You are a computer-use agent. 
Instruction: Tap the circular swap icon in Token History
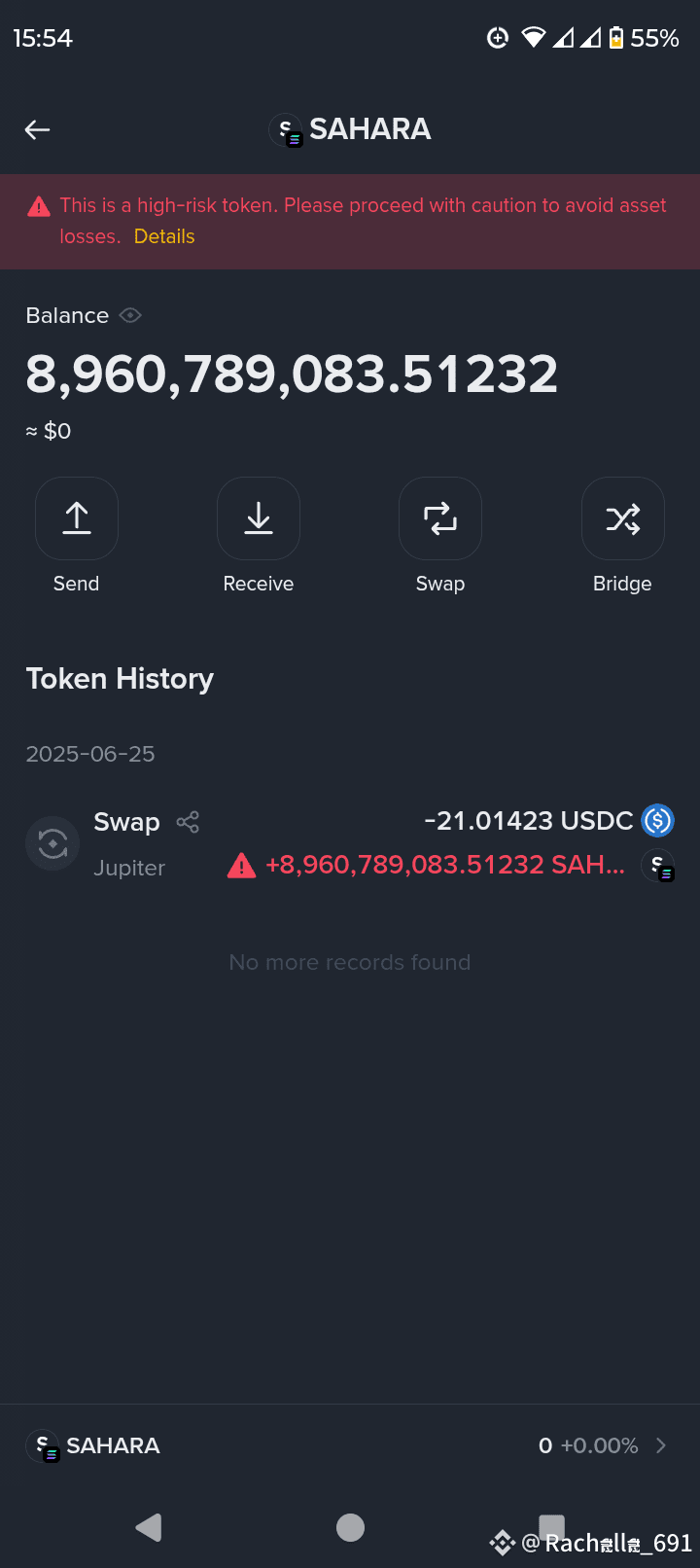[x=52, y=842]
